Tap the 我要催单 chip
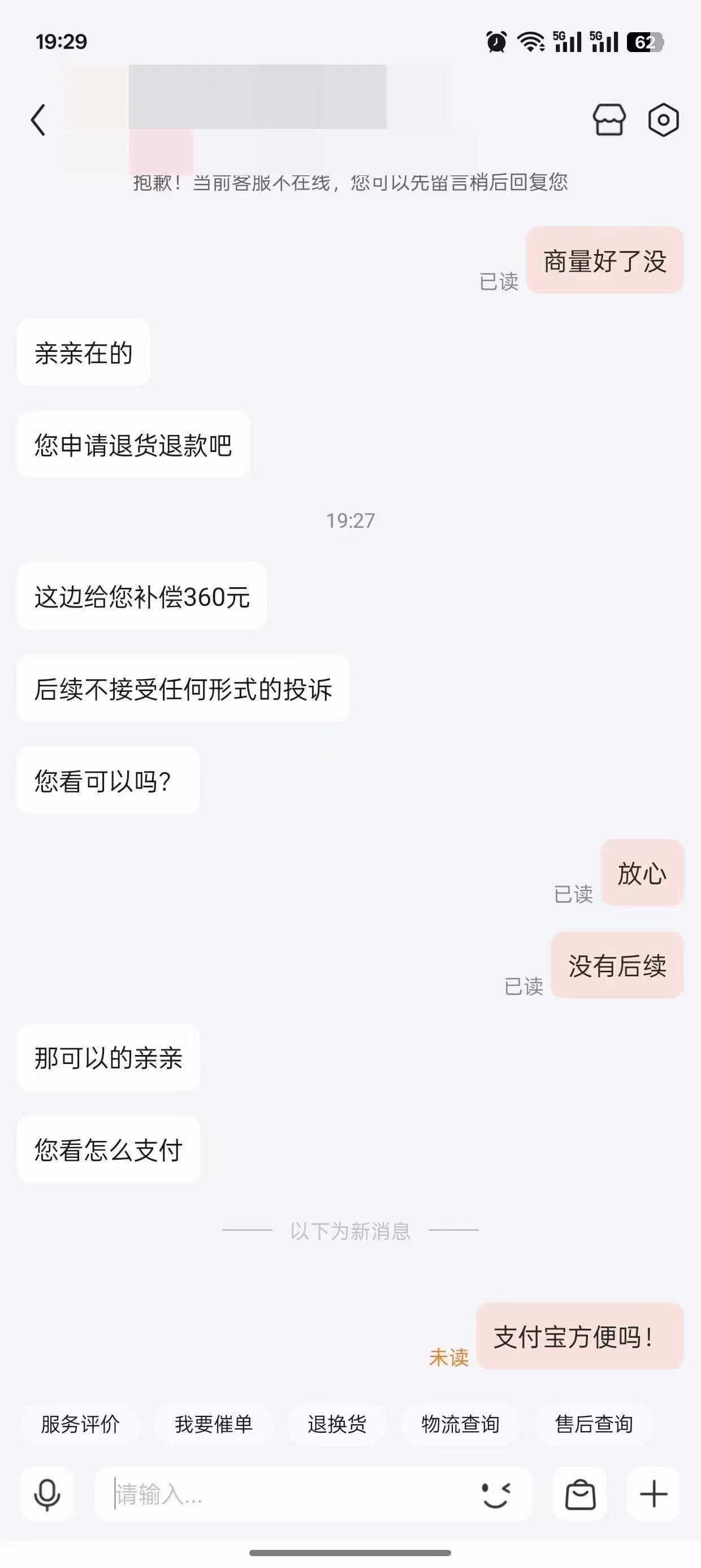 214,1425
